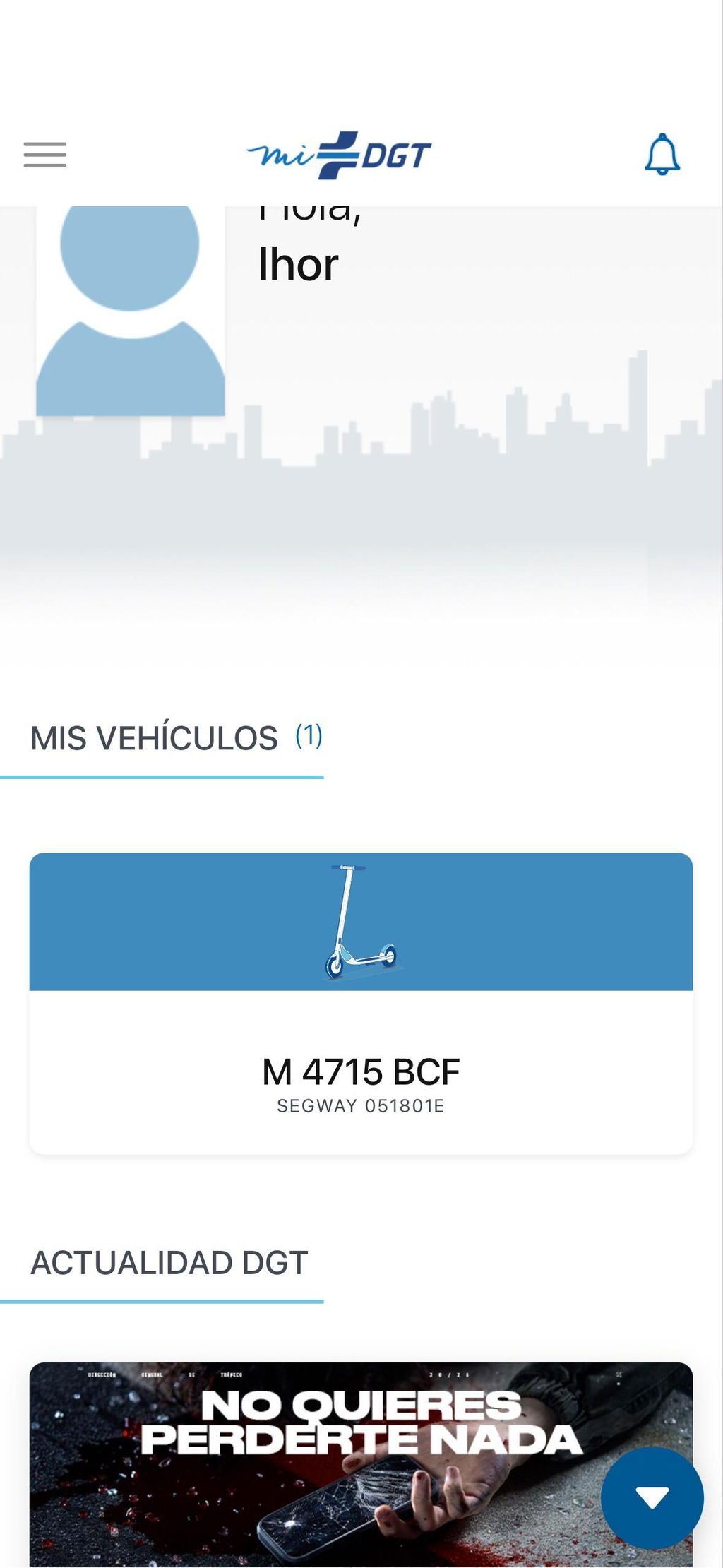The image size is (723, 1568).
Task: Open the M 4715 BCF Segway vehicle card
Action: [x=361, y=1004]
